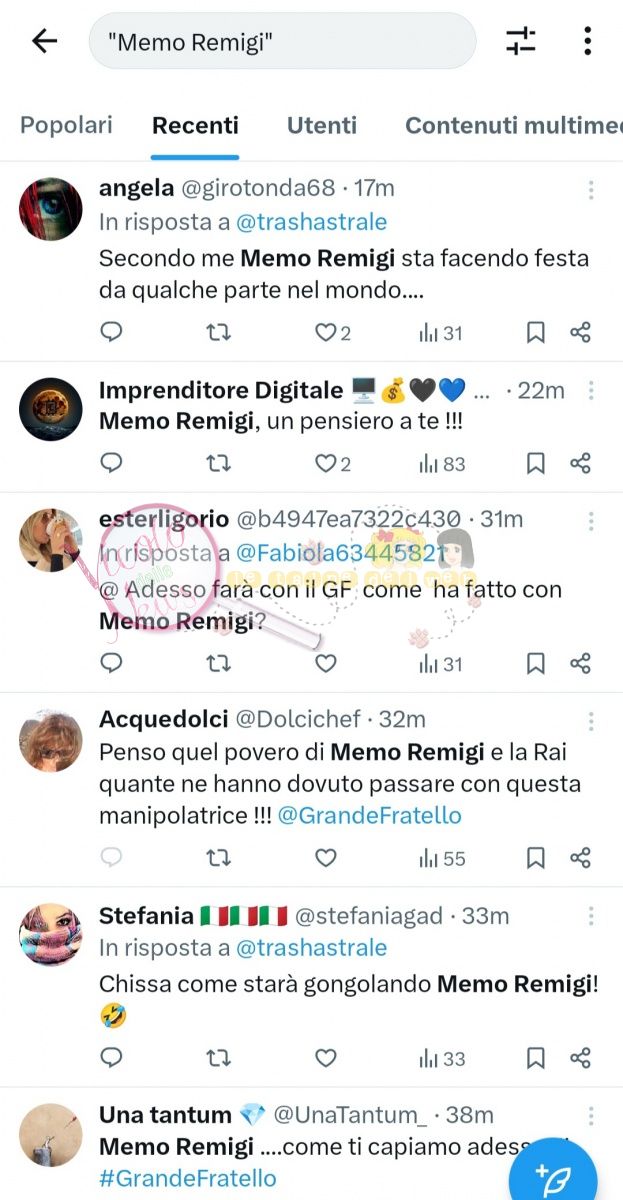The height and width of the screenshot is (1200, 623).
Task: Open the top-right overflow menu
Action: point(587,41)
